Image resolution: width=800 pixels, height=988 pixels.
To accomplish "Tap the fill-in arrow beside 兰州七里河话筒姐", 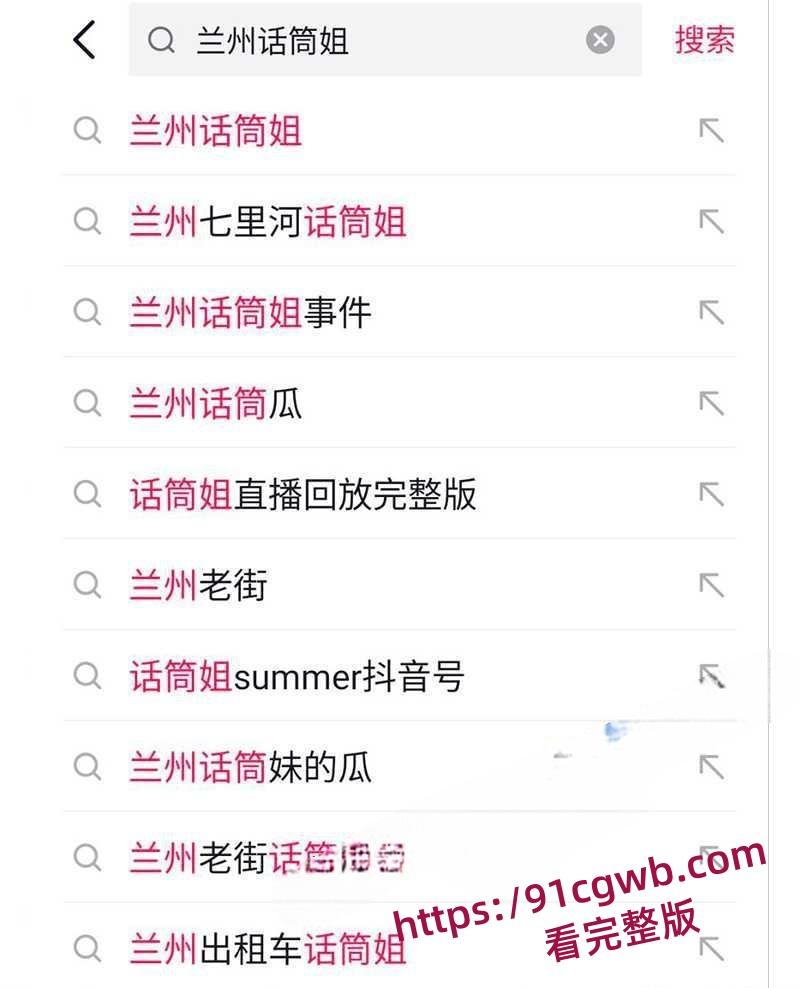I will coord(711,222).
